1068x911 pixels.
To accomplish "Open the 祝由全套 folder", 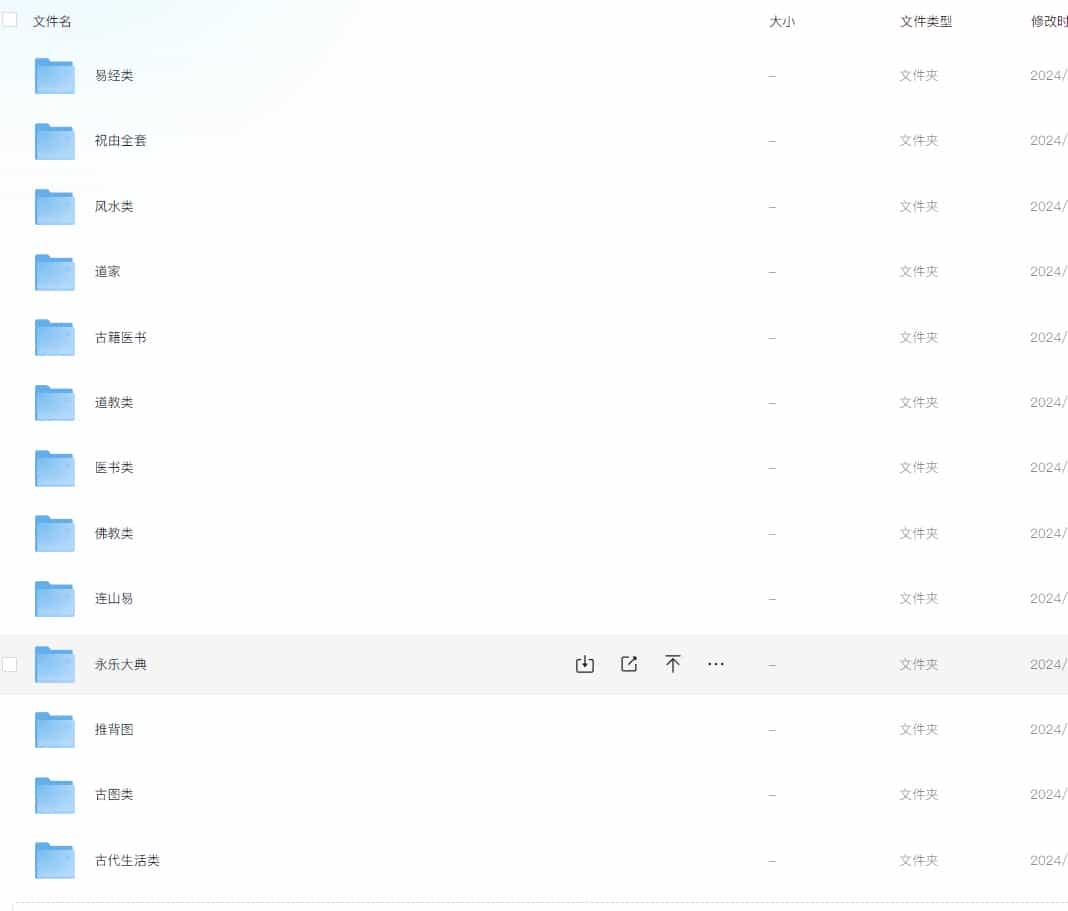I will click(120, 141).
